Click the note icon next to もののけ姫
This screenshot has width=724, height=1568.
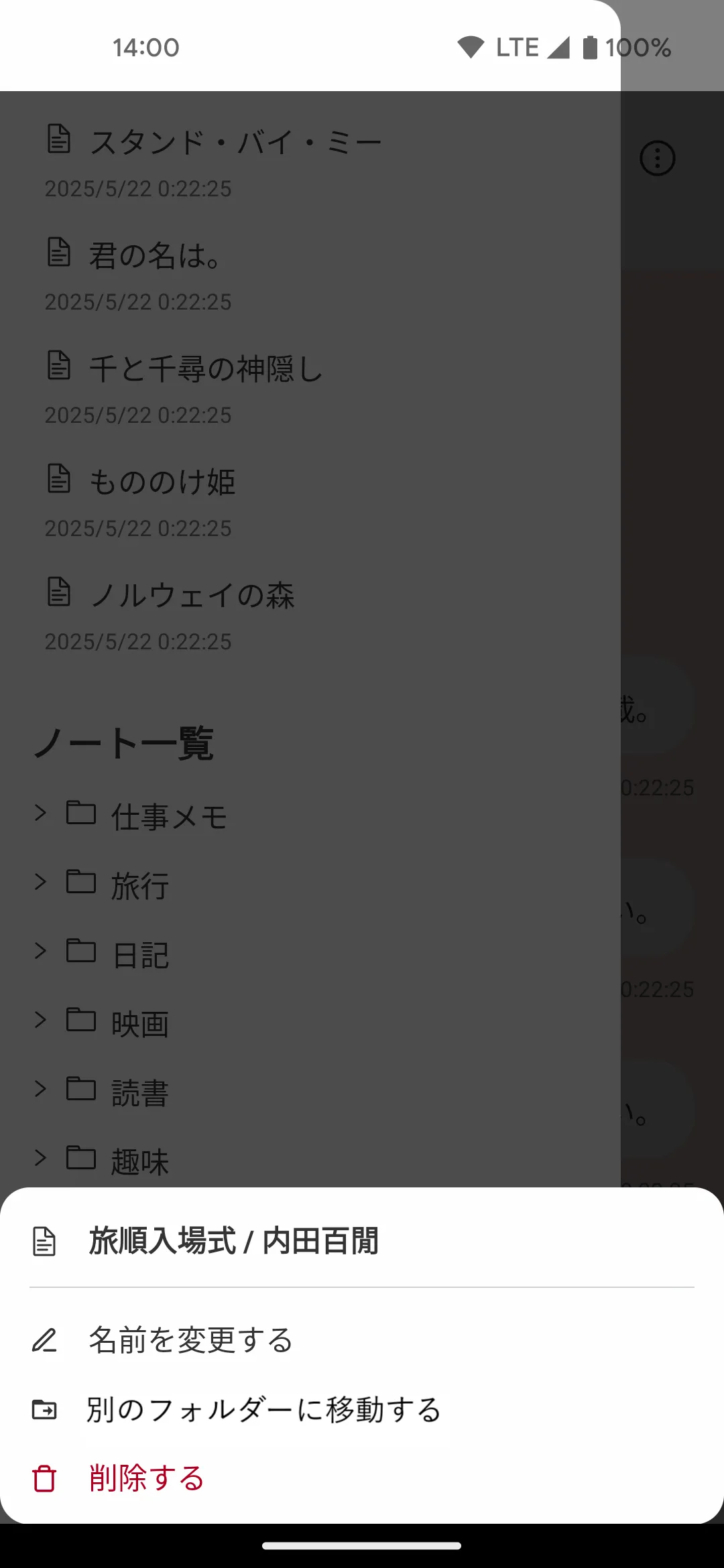[x=60, y=480]
